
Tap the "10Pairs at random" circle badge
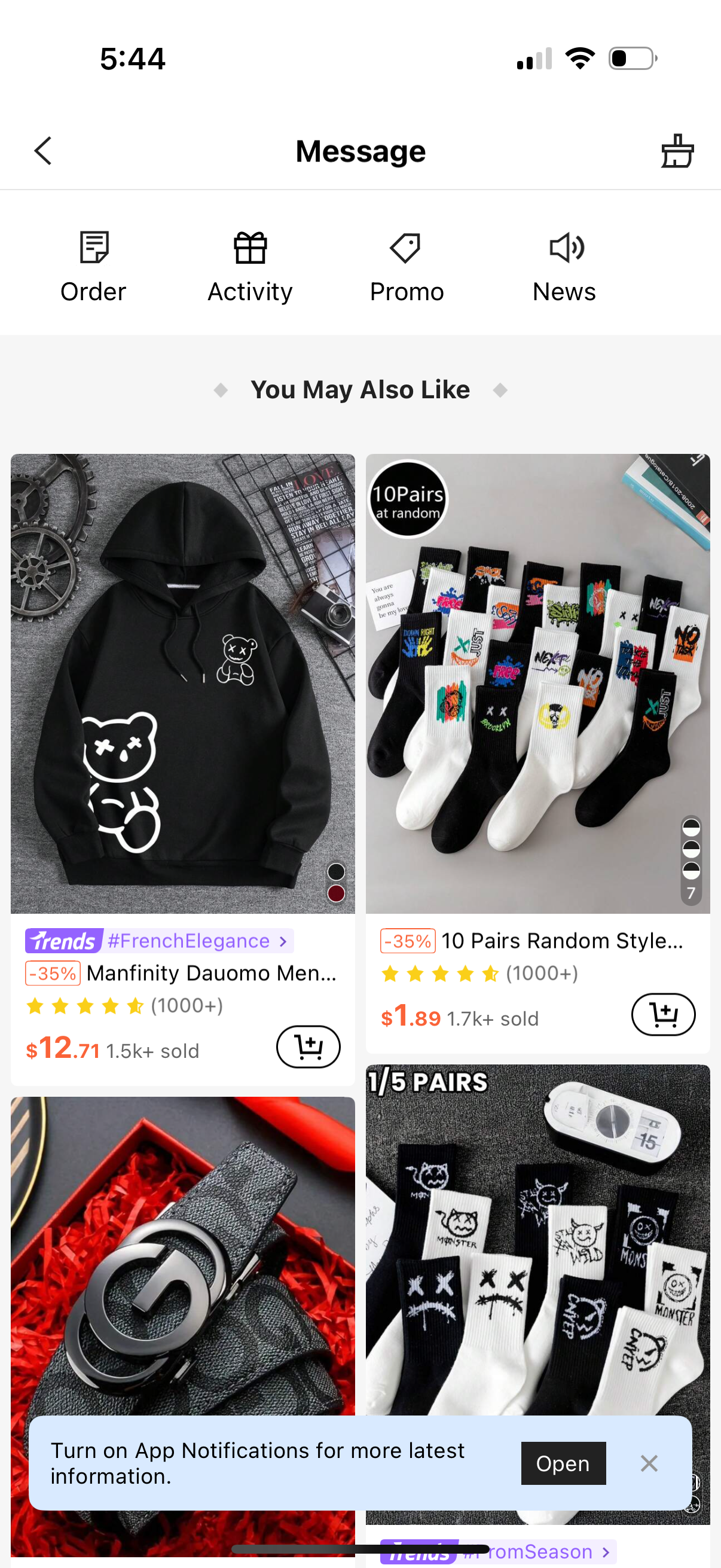pyautogui.click(x=408, y=499)
